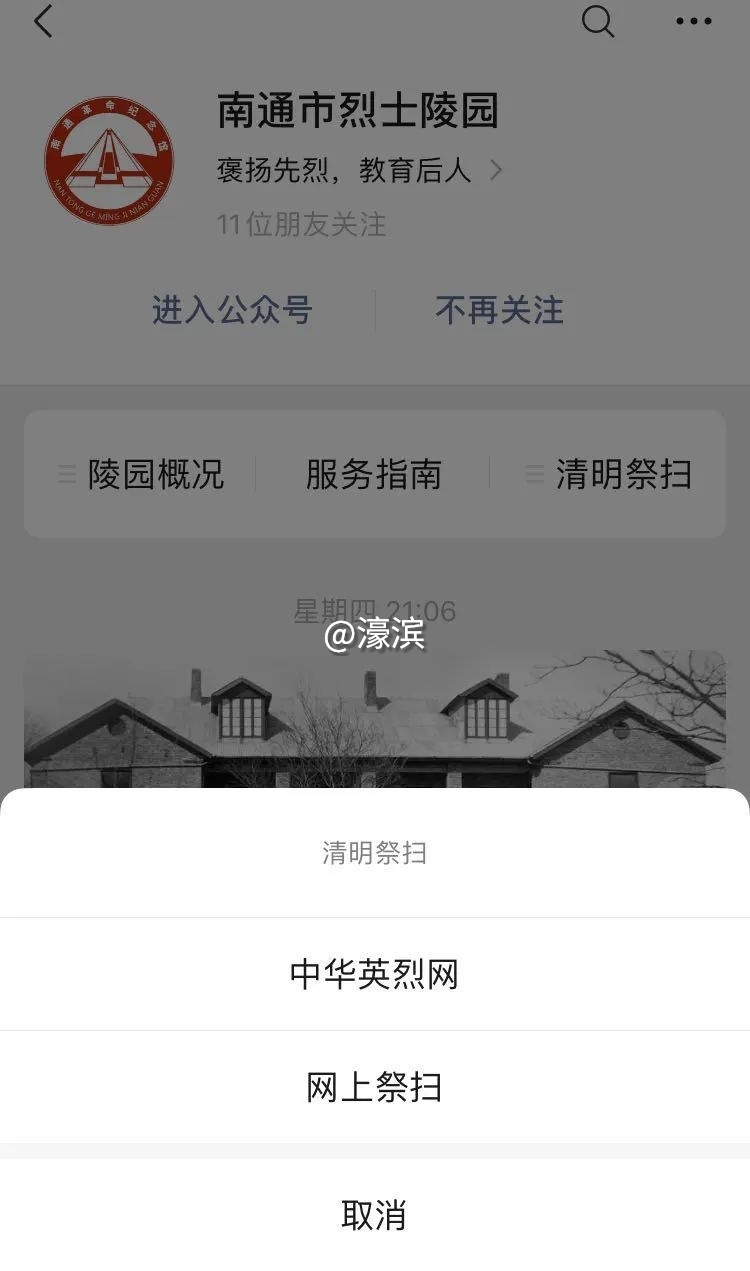The image size is (750, 1271).
Task: Dismiss the sheet with 取消
Action: coord(374,1215)
